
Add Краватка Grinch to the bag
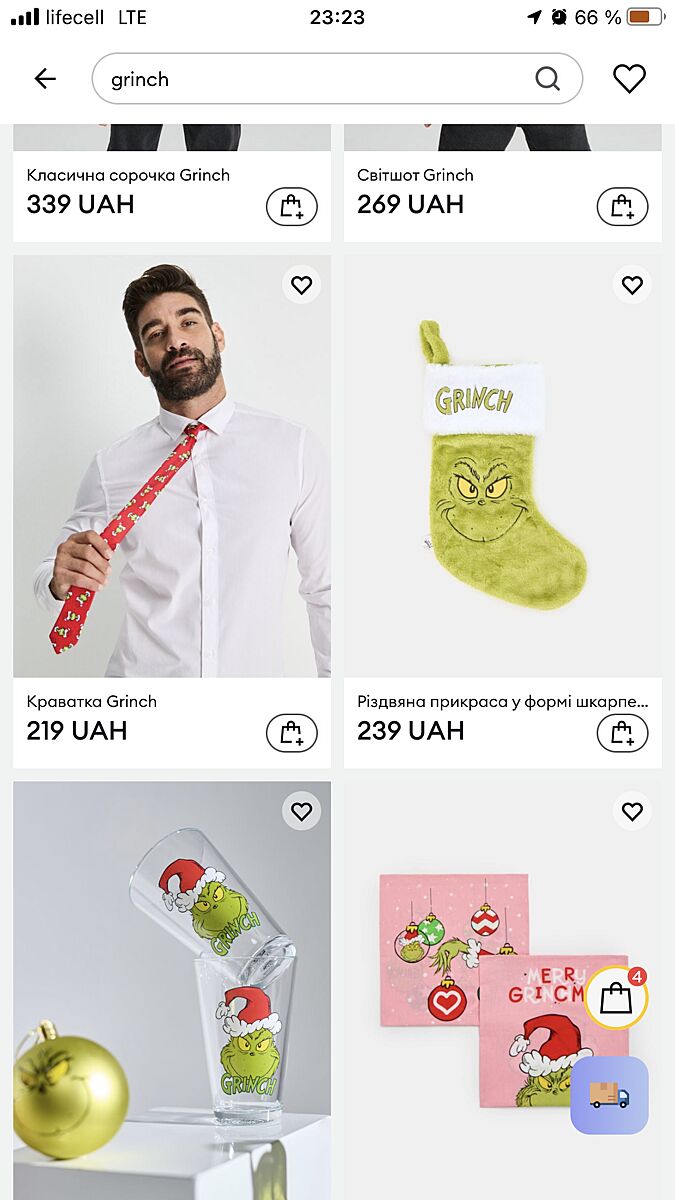click(x=291, y=734)
